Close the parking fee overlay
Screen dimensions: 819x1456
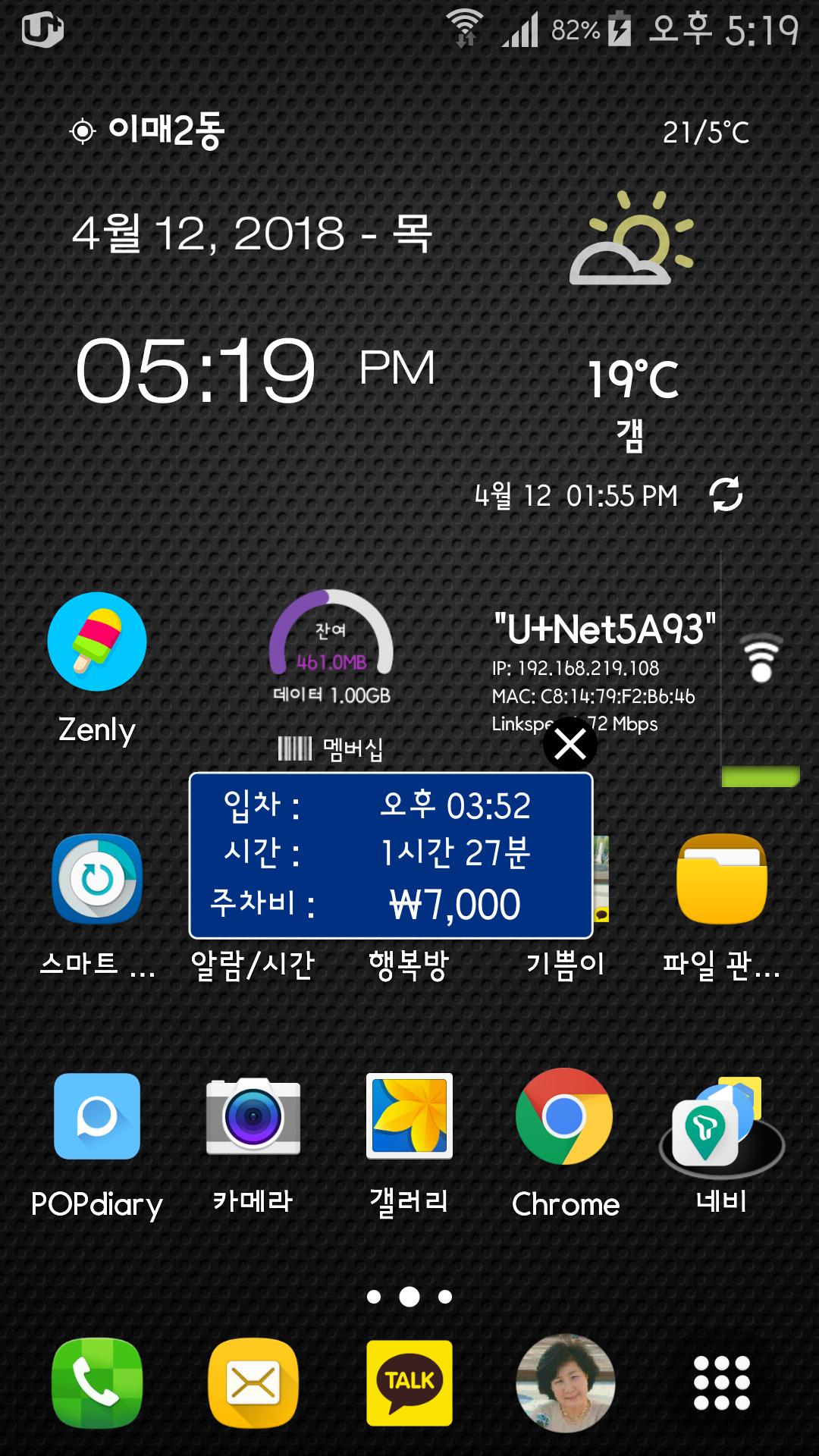tap(570, 744)
